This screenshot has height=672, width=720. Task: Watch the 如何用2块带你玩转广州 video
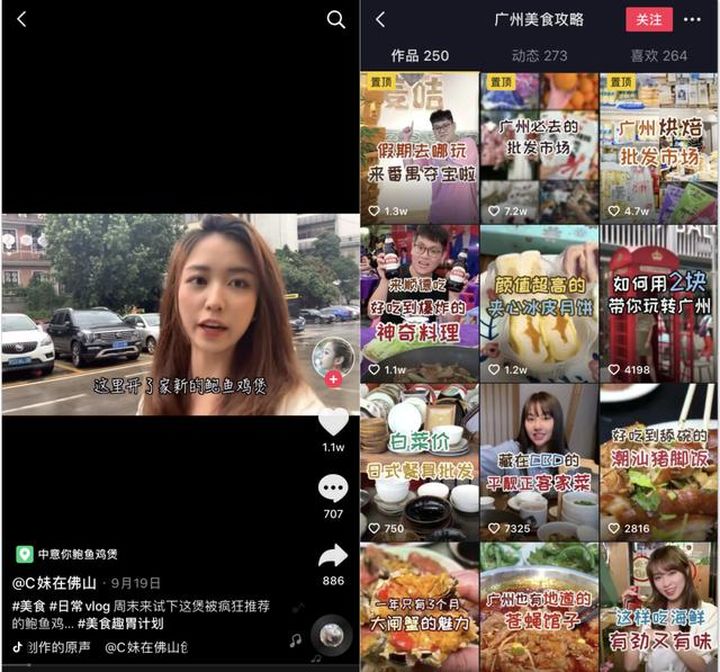tap(658, 303)
